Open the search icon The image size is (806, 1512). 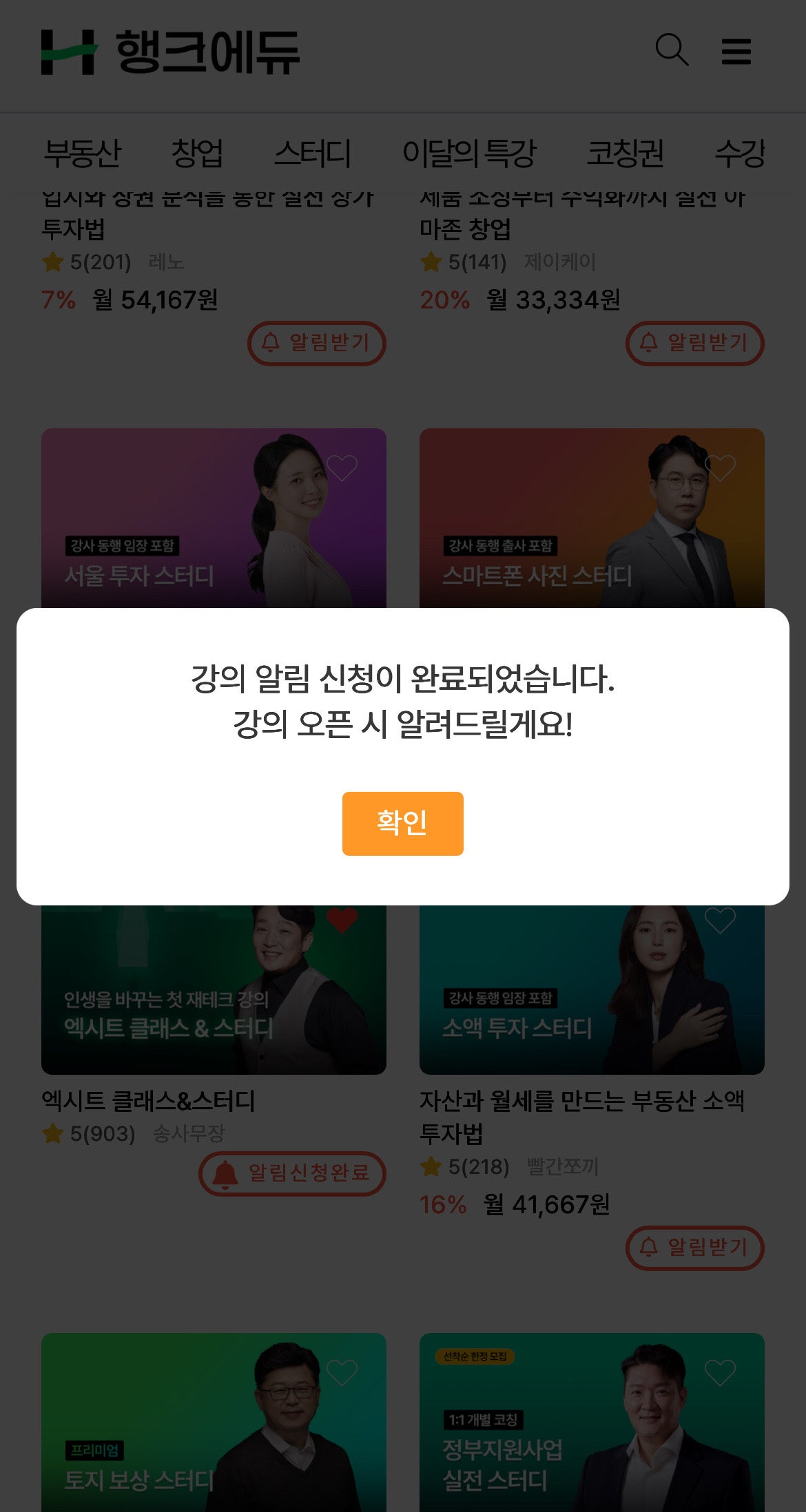coord(671,50)
